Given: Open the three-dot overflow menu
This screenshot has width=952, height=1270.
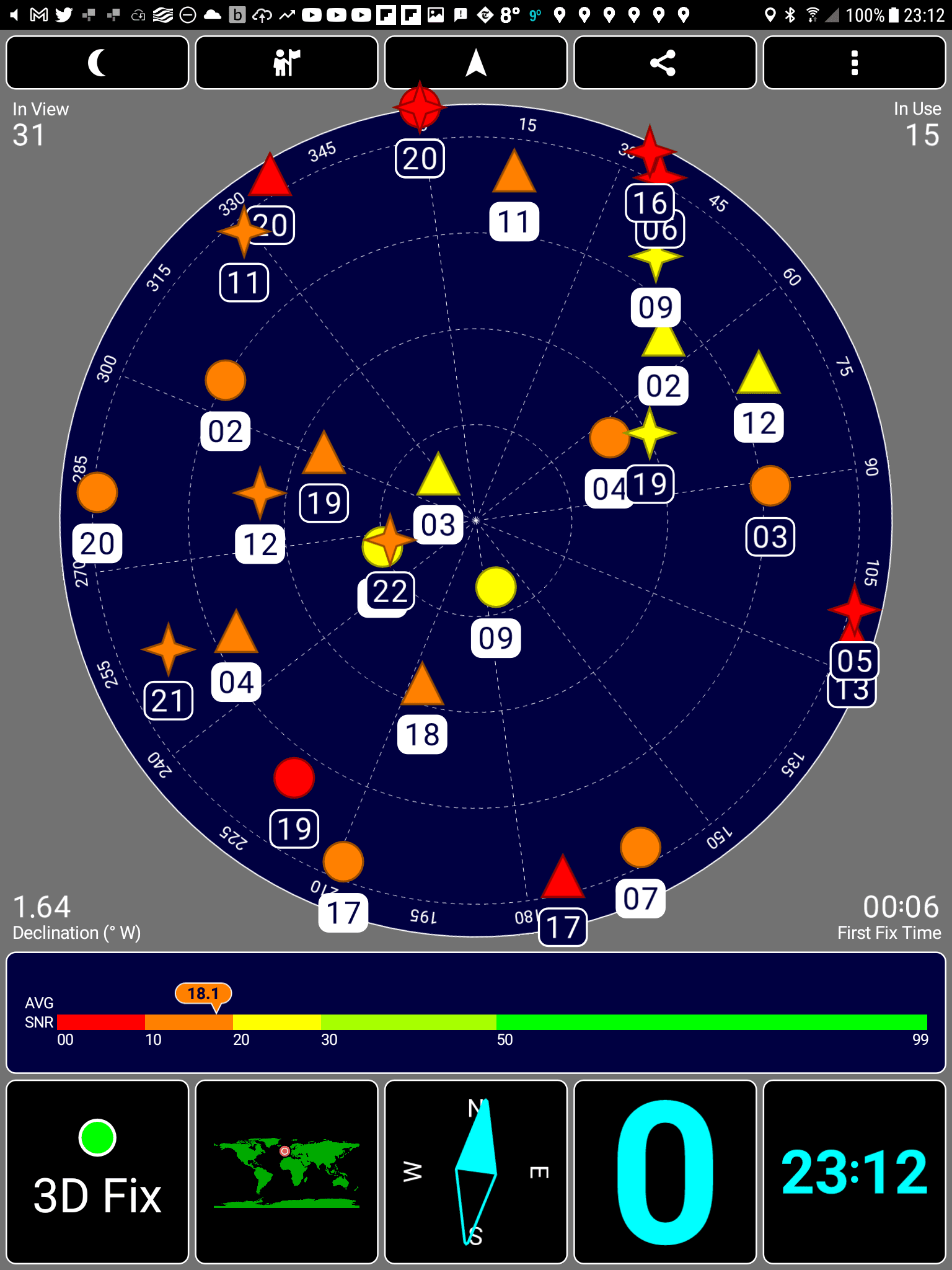Looking at the screenshot, I should (x=854, y=63).
